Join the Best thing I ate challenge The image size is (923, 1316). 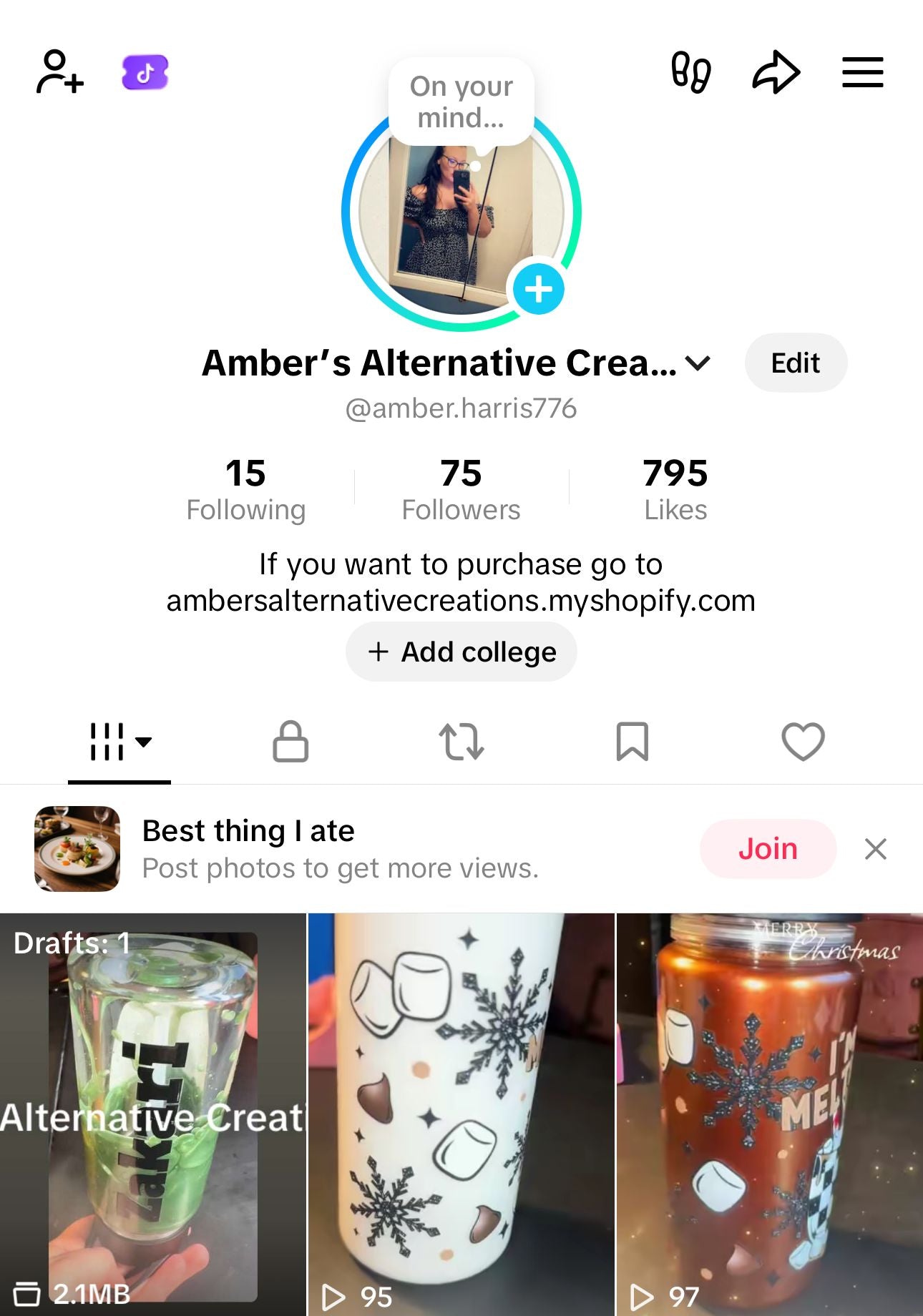pyautogui.click(x=768, y=849)
